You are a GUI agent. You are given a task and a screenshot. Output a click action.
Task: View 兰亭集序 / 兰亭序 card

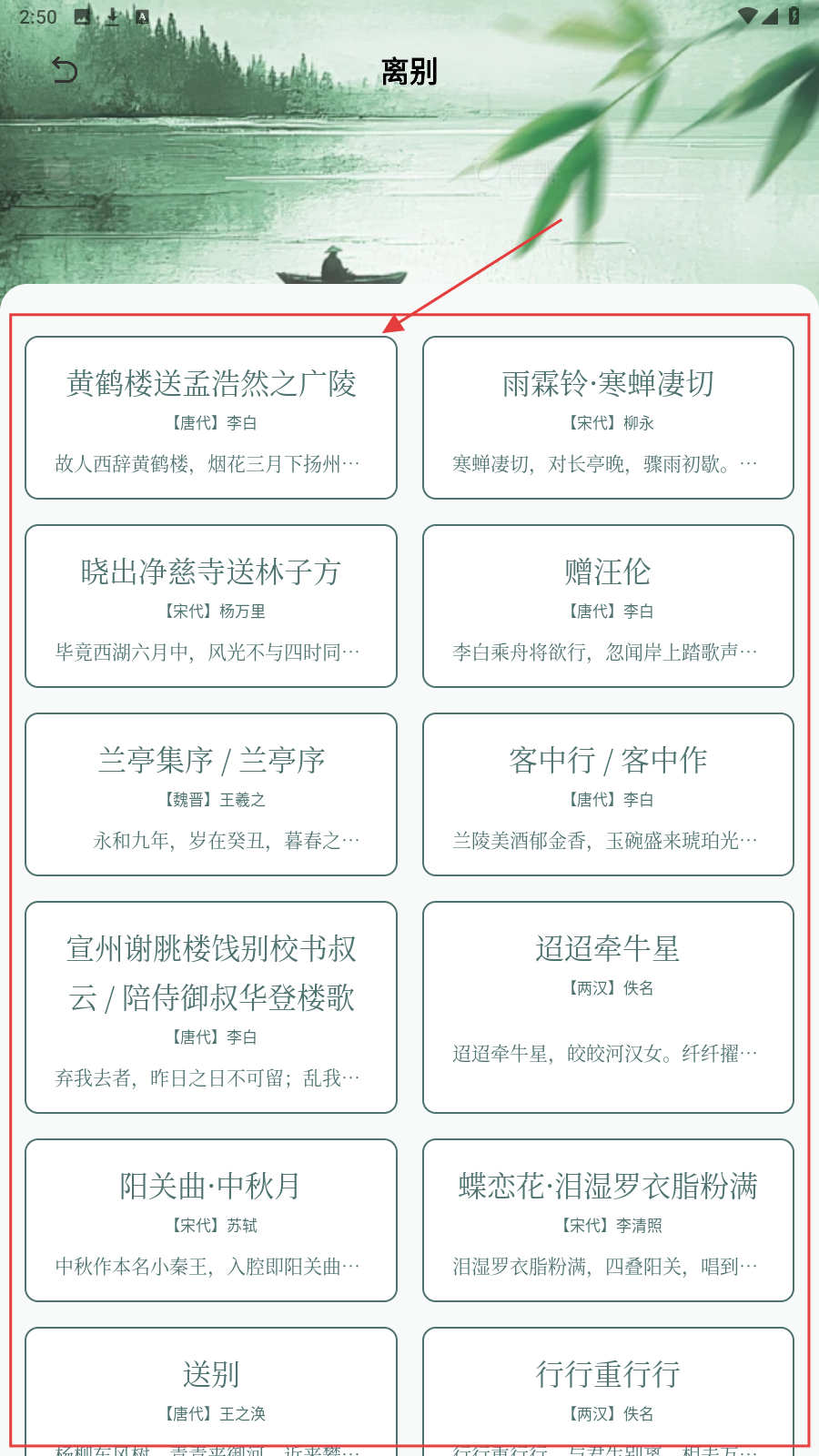(x=211, y=794)
